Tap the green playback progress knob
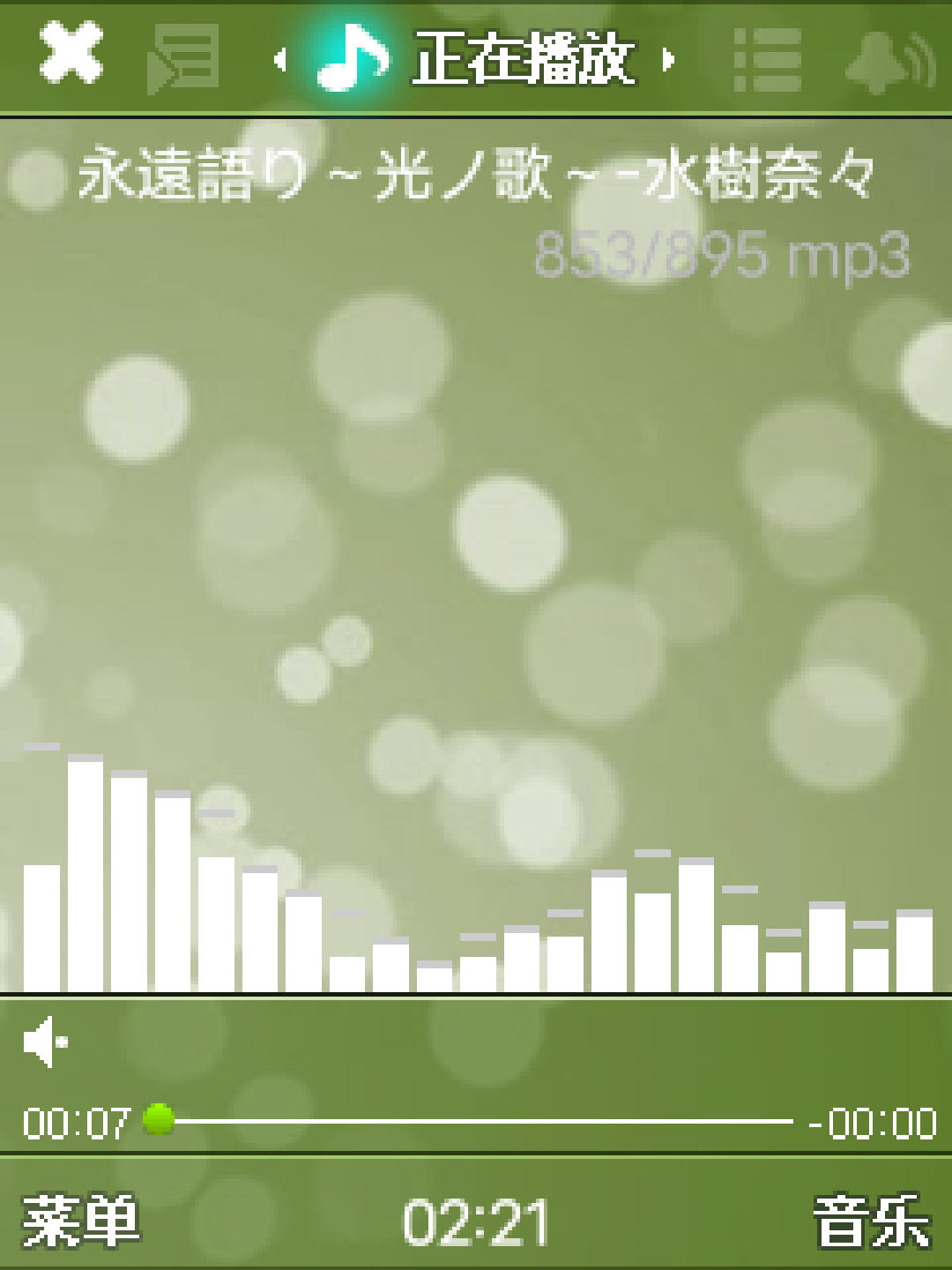 (159, 1119)
